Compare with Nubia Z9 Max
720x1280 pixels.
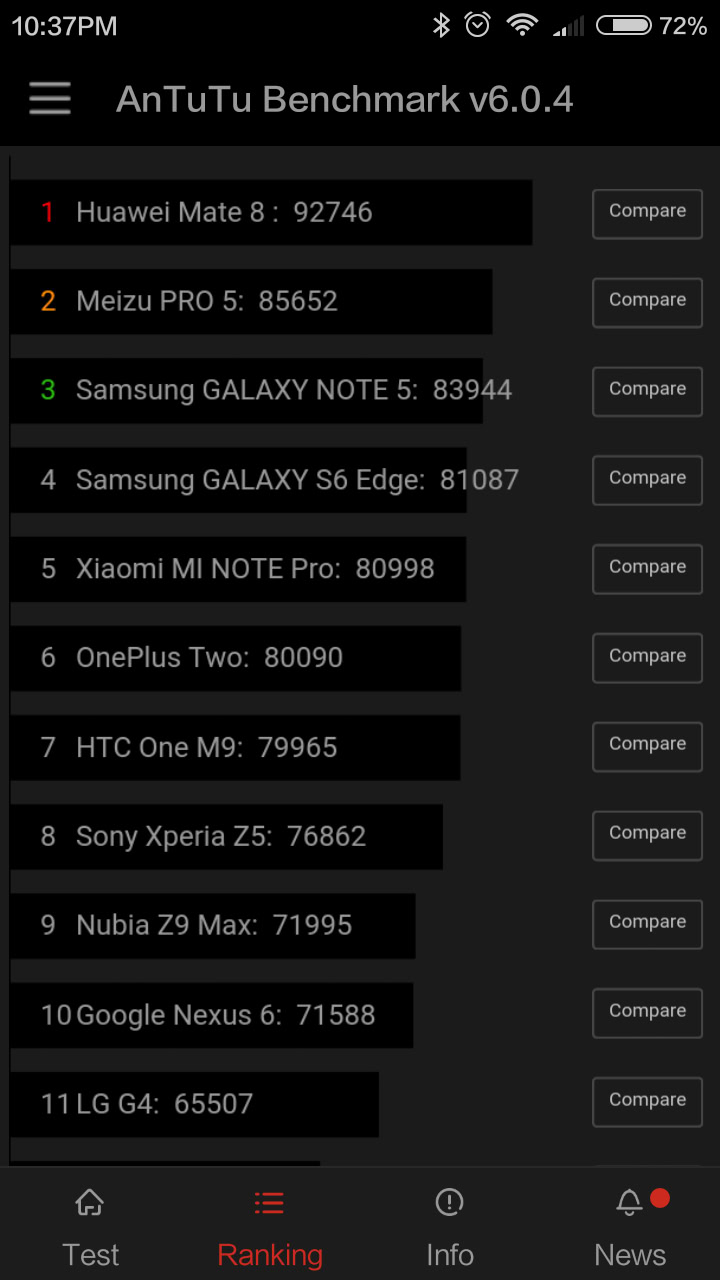(647, 923)
